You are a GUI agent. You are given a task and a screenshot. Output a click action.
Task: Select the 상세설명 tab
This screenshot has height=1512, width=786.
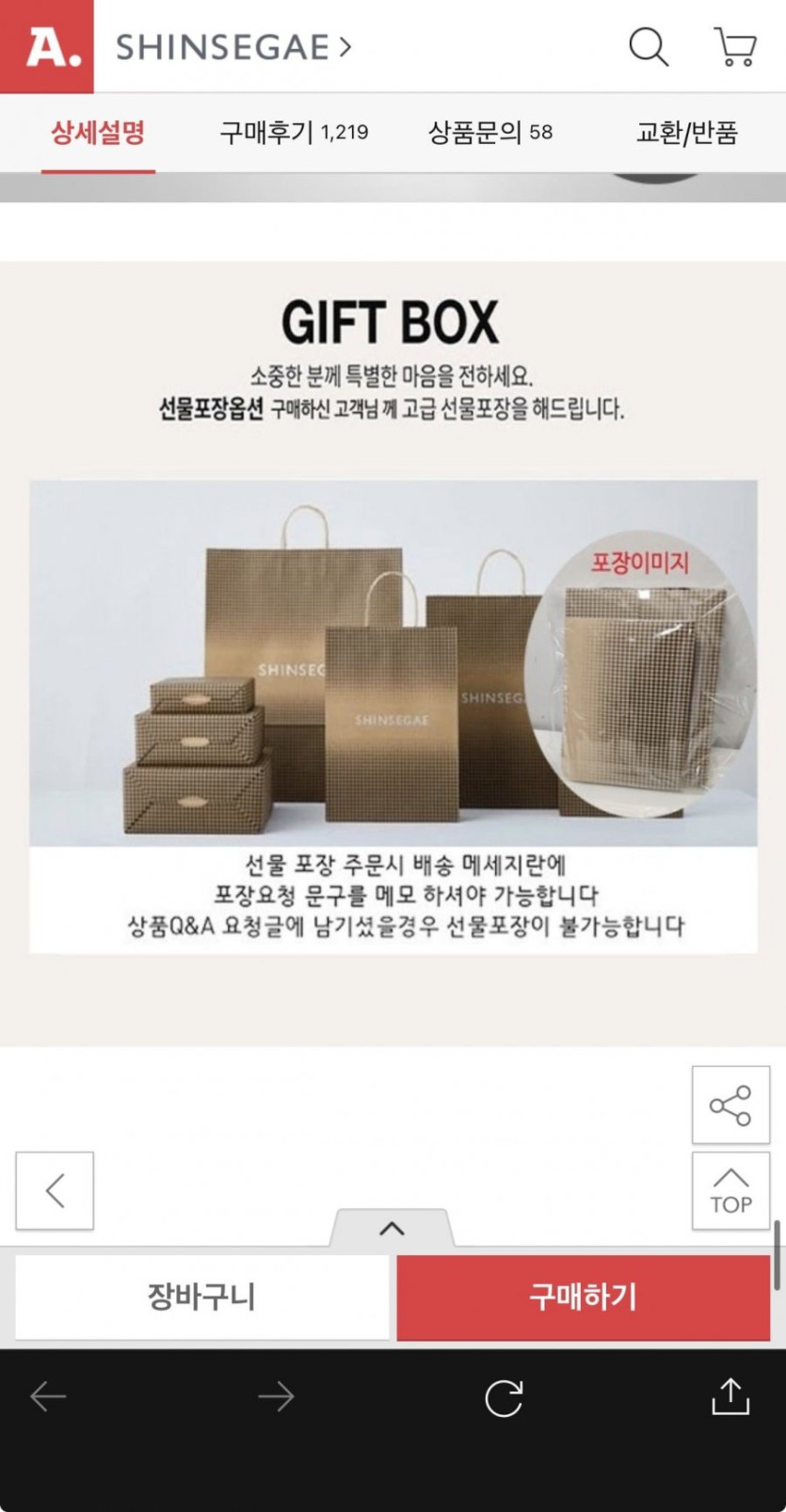[x=98, y=133]
